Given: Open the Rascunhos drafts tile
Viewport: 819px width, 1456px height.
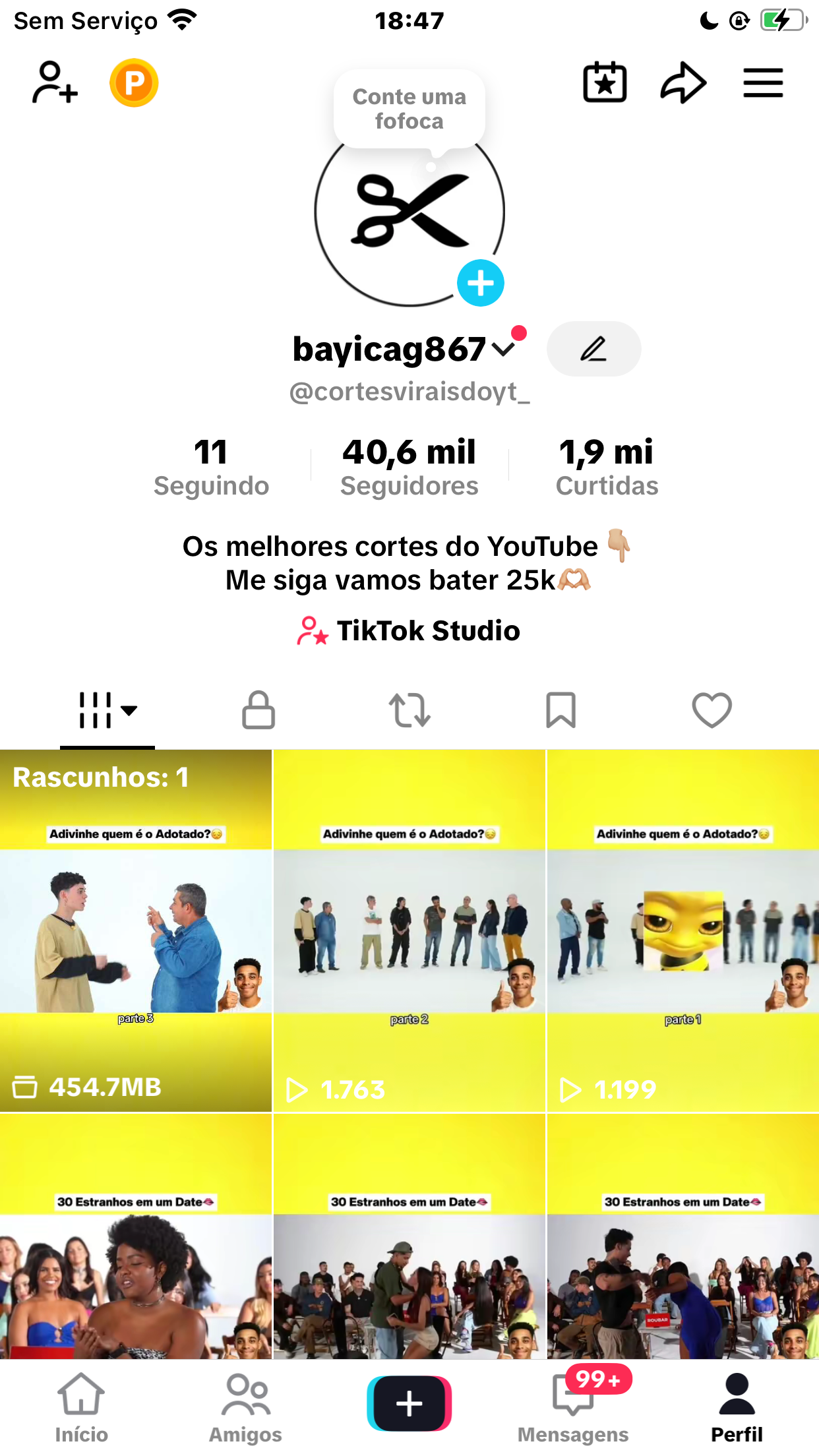Looking at the screenshot, I should (x=136, y=930).
